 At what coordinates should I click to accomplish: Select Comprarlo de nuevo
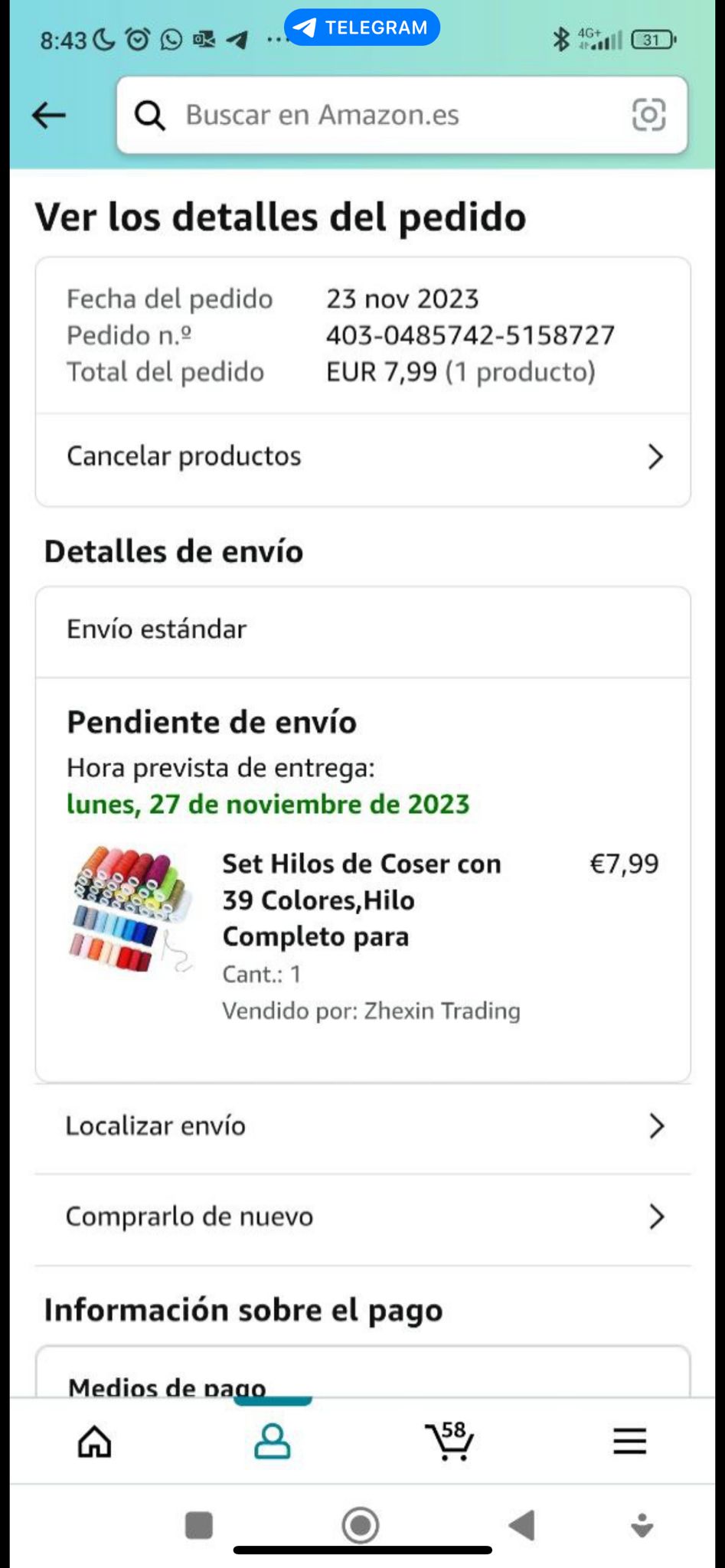(363, 1217)
